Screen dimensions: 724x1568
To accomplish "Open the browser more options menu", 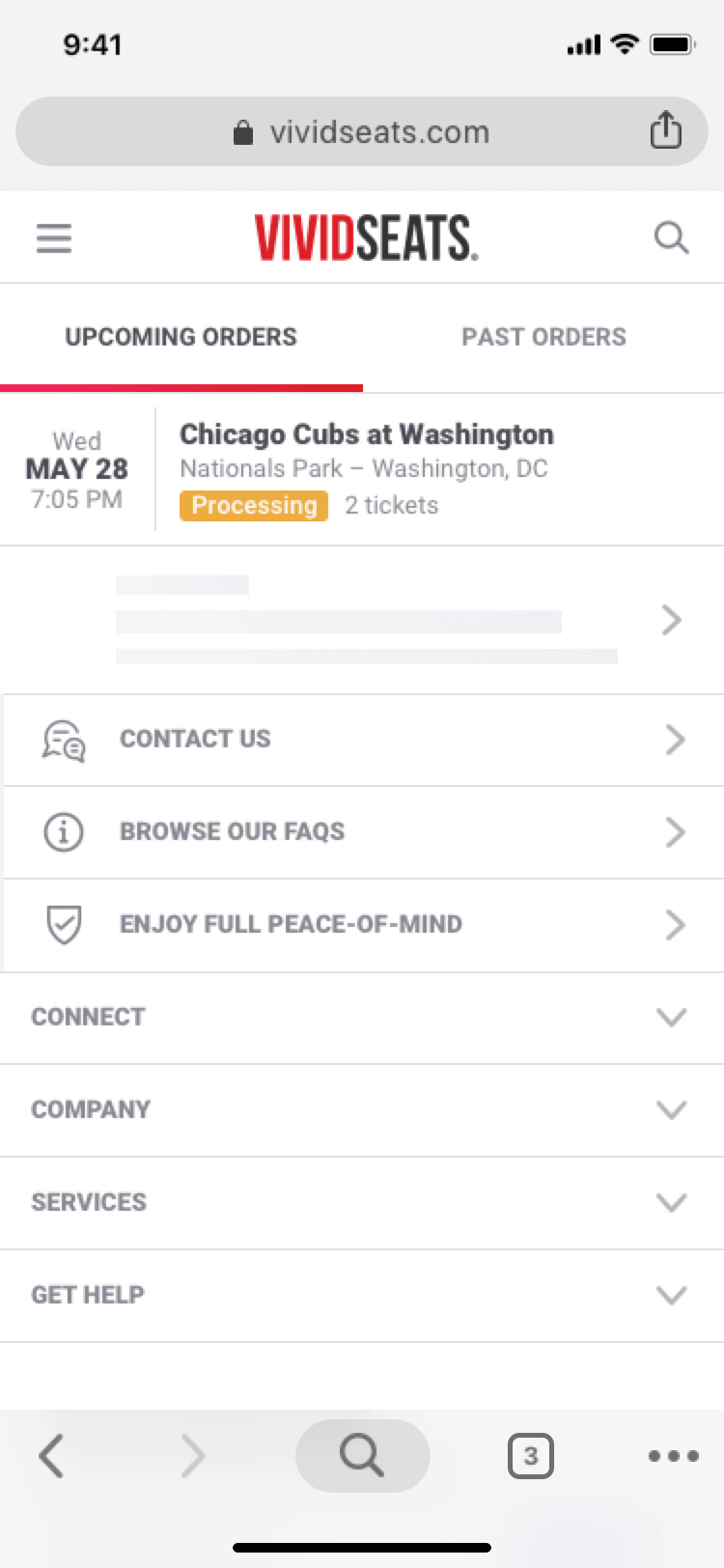I will click(673, 1456).
